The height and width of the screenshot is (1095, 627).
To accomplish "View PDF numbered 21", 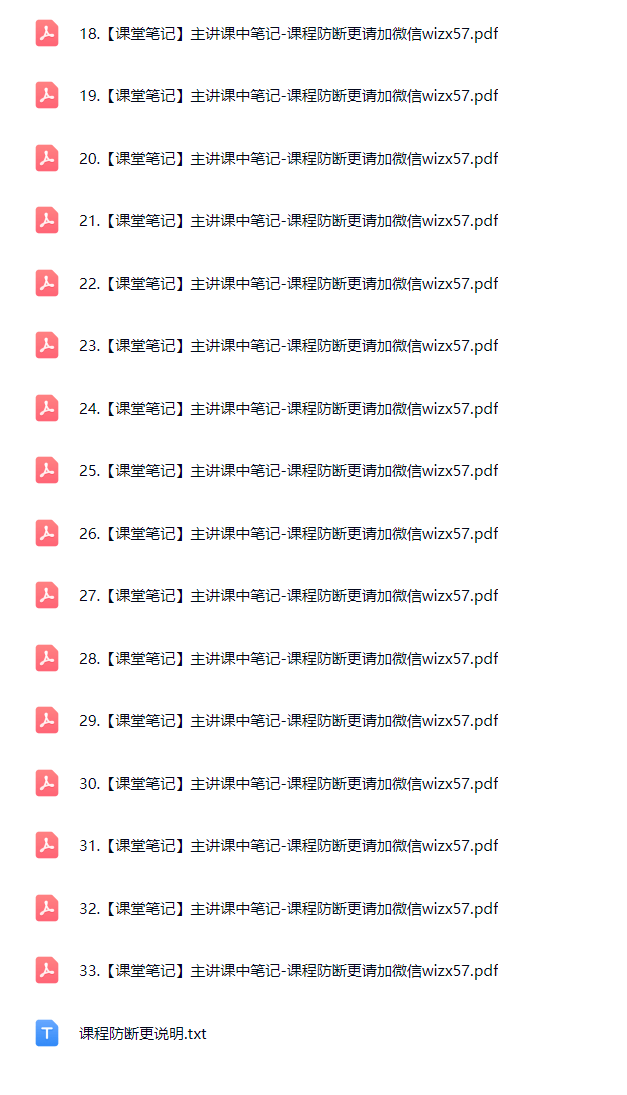I will point(288,221).
